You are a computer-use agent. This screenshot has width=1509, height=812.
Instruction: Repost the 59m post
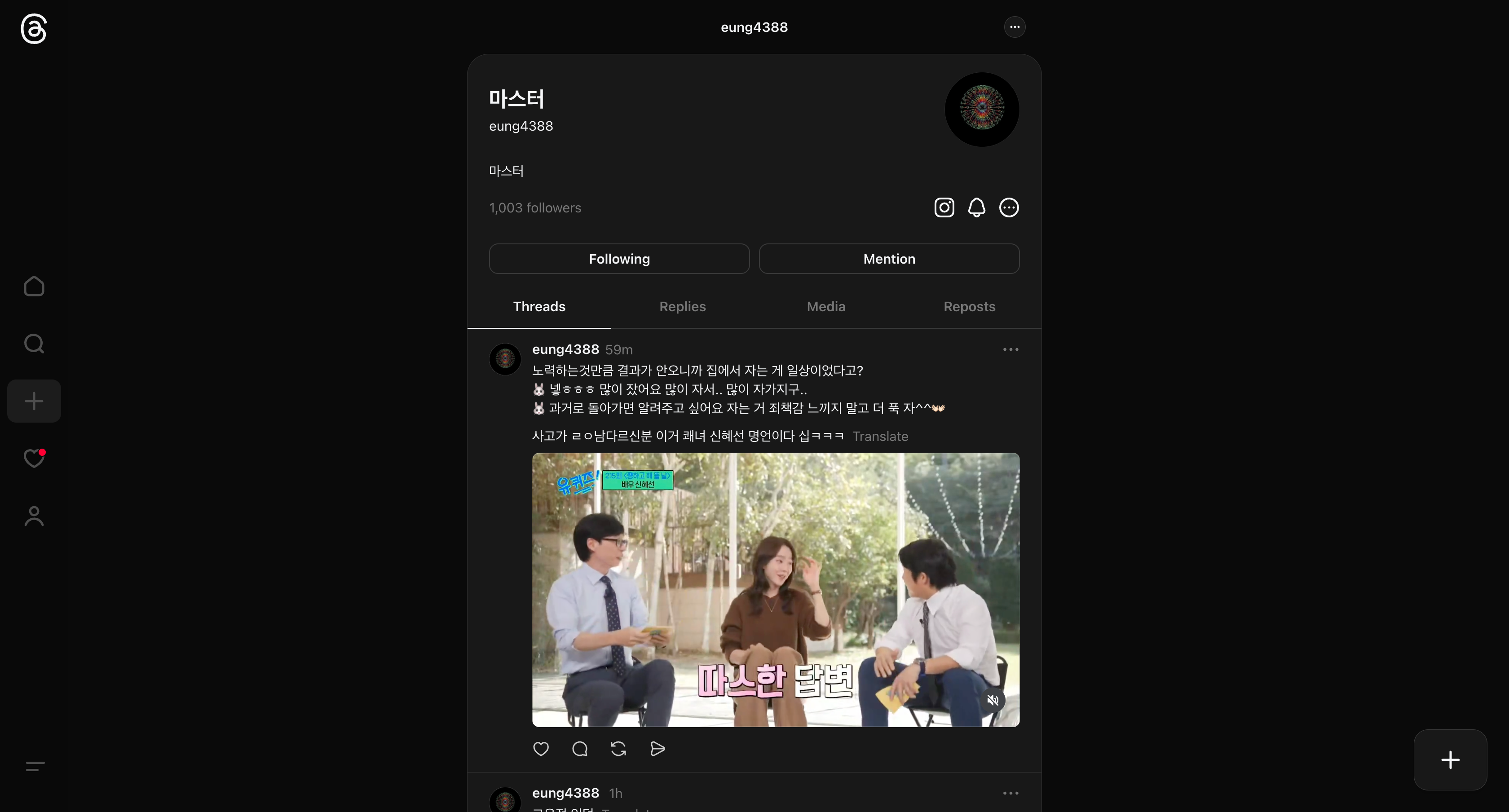pos(618,749)
